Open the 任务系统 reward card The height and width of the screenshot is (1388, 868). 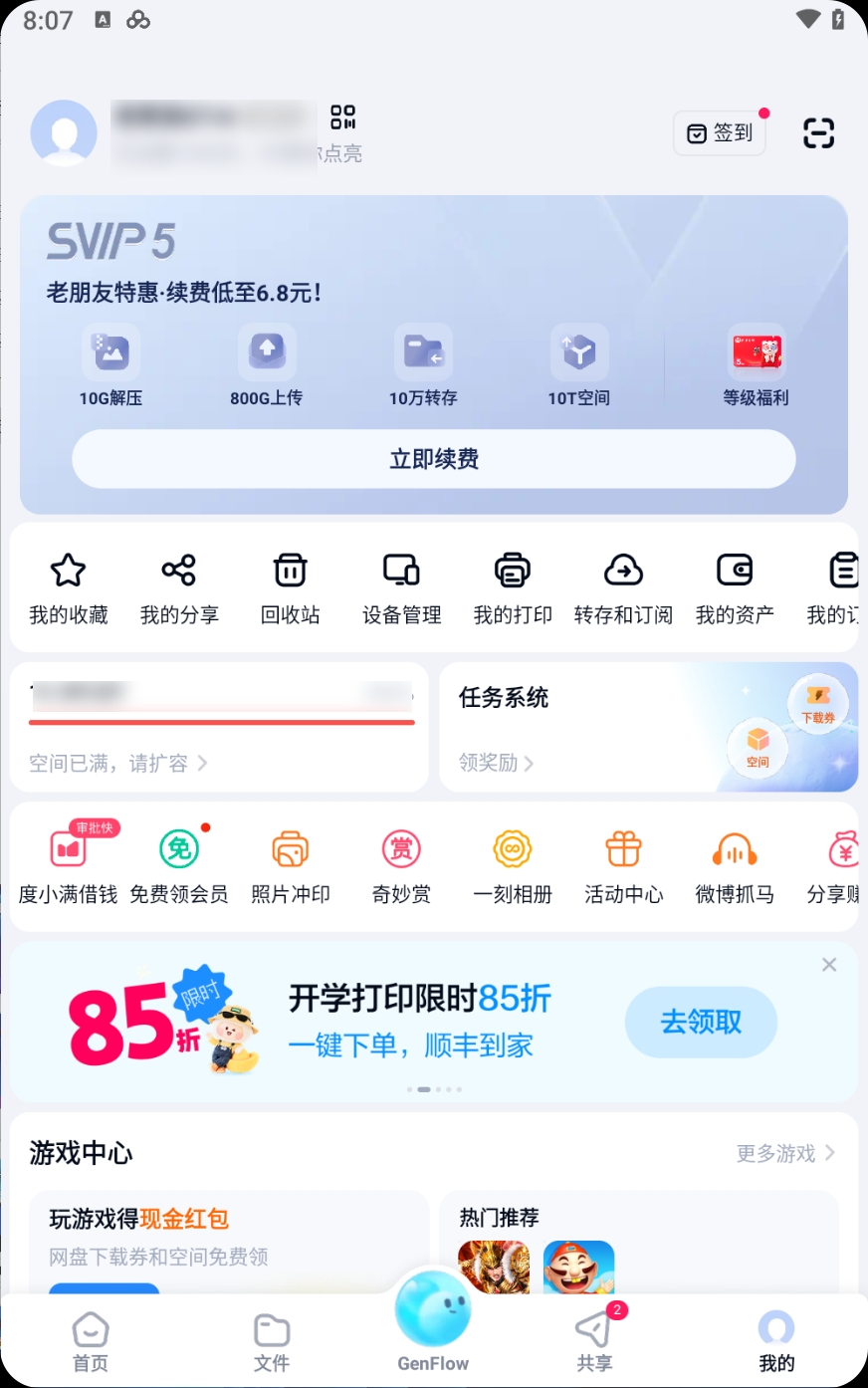pos(648,727)
